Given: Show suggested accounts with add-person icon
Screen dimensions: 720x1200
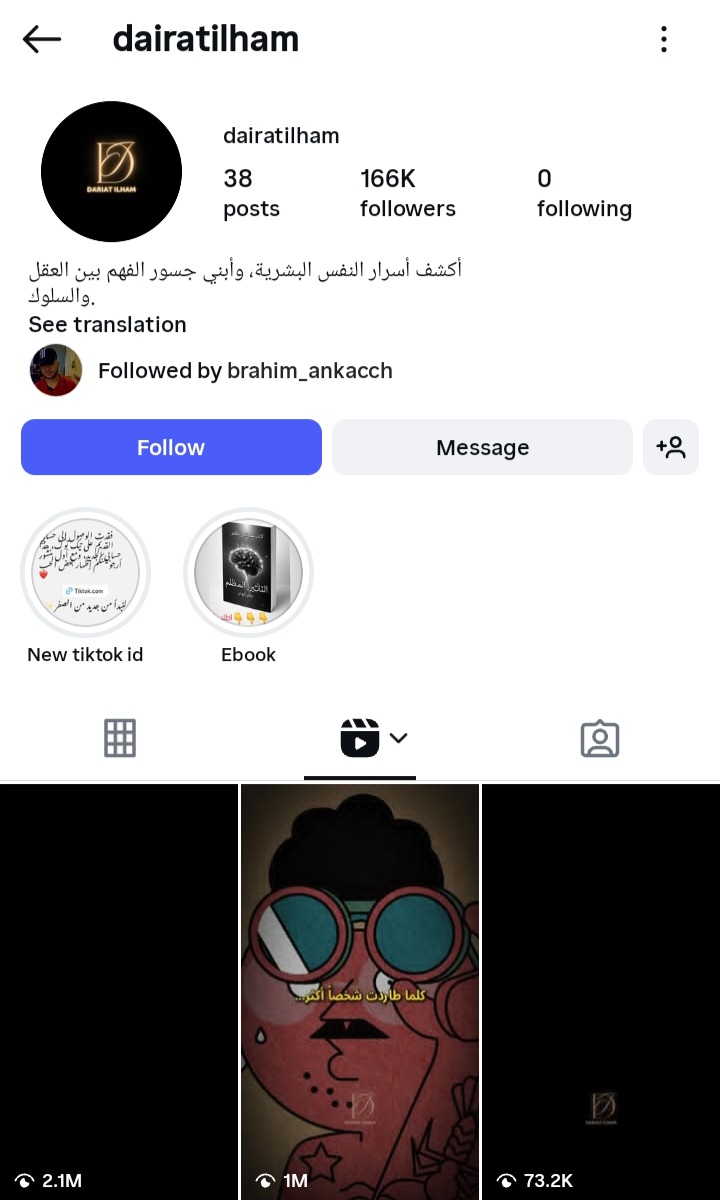Looking at the screenshot, I should click(x=671, y=447).
